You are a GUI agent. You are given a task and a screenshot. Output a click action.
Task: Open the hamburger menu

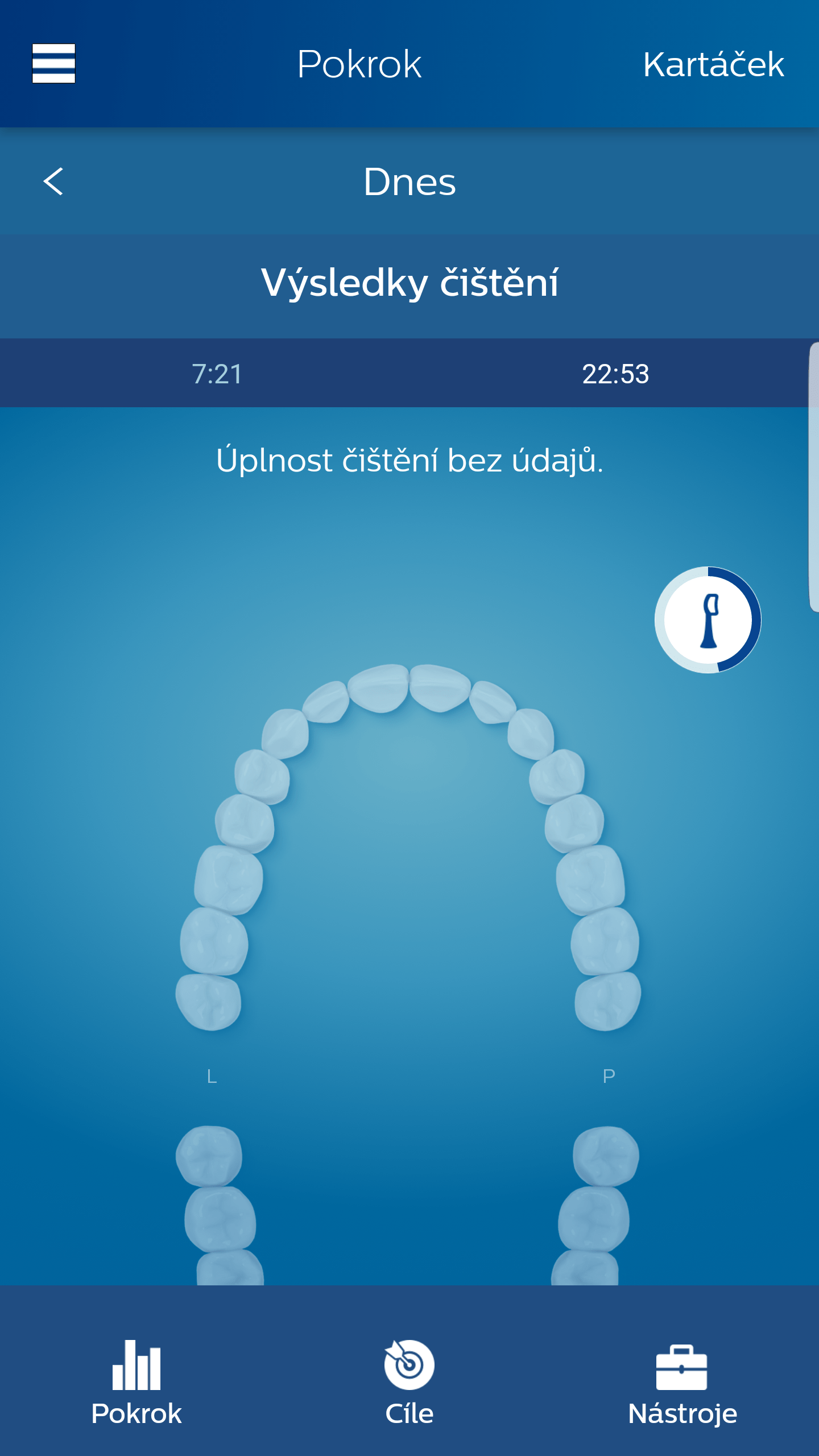click(x=53, y=63)
